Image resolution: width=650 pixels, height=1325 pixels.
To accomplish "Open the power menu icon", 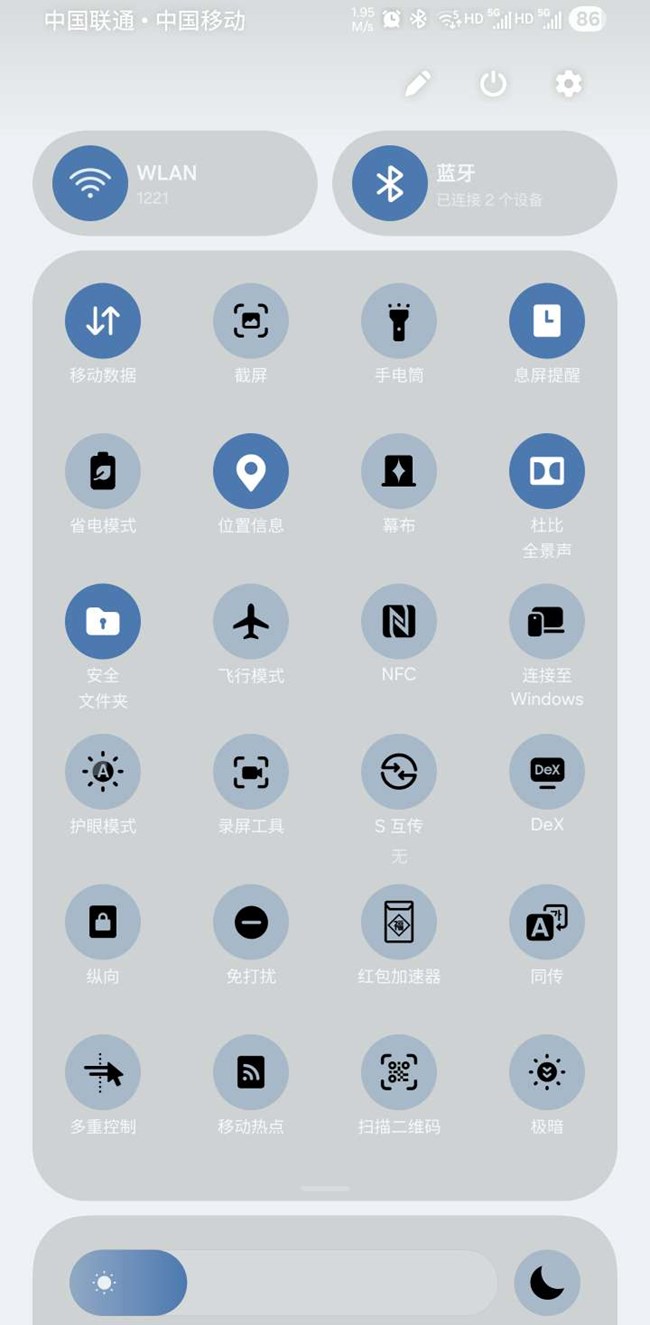I will coord(493,84).
